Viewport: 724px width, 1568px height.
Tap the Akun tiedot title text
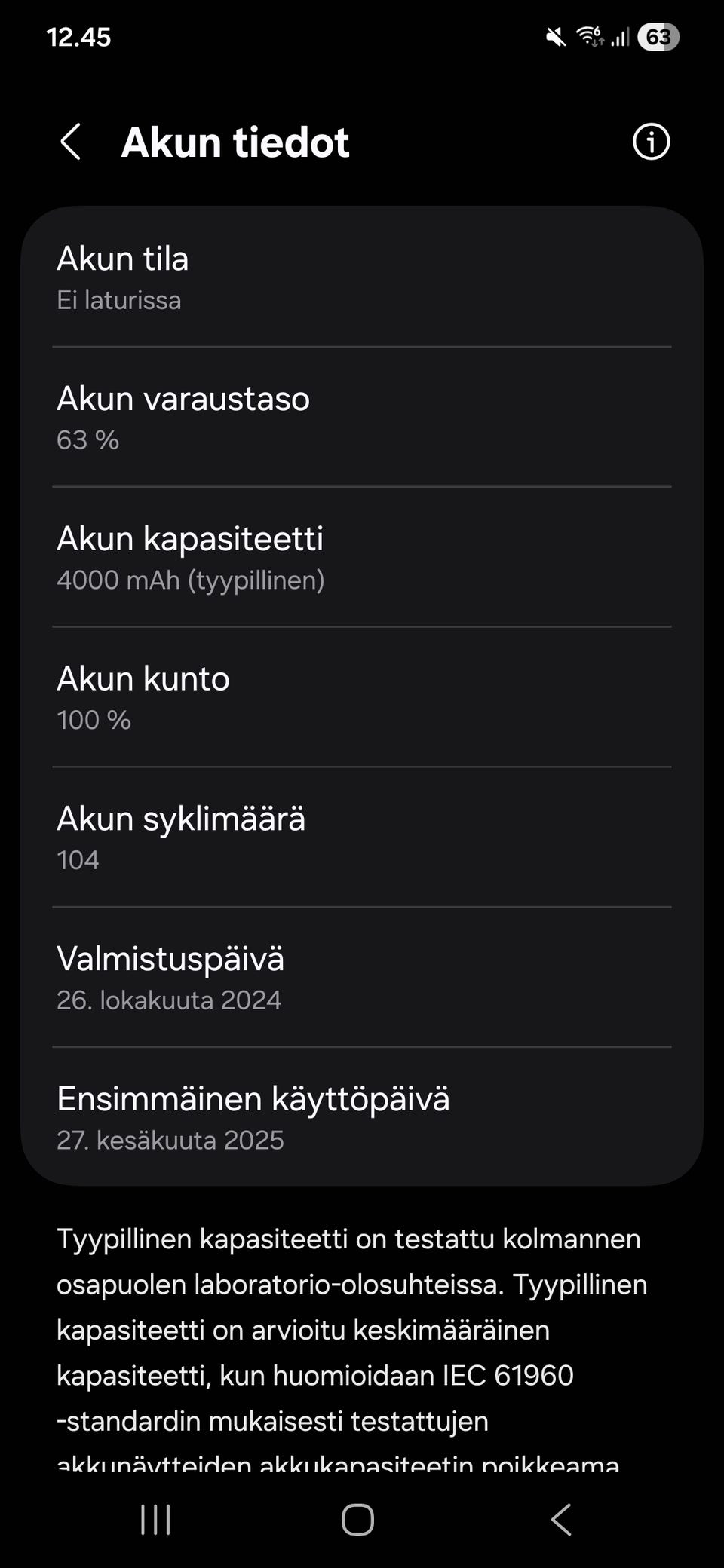tap(236, 142)
